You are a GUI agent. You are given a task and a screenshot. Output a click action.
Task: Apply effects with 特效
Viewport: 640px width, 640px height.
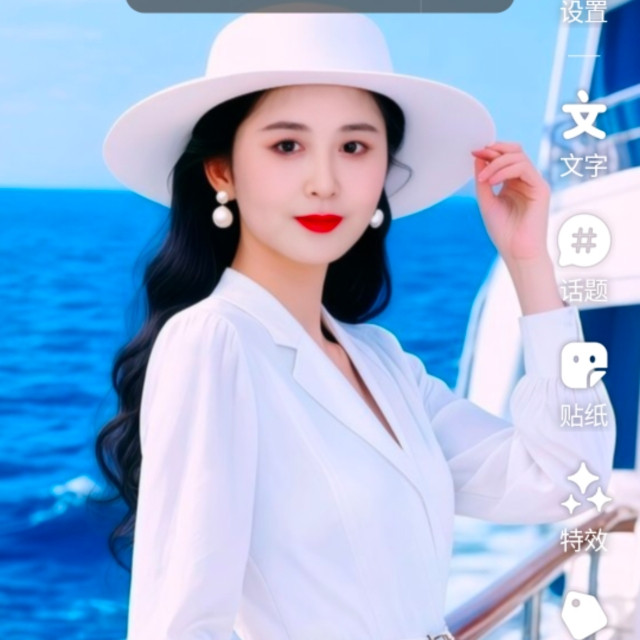tap(584, 507)
